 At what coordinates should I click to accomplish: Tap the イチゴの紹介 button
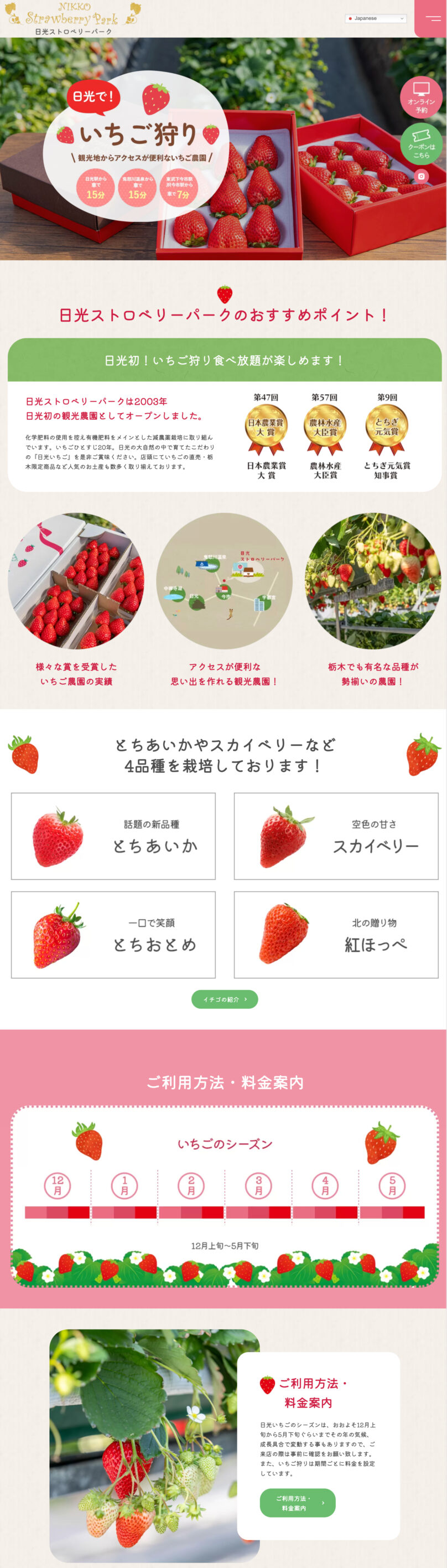tap(225, 999)
